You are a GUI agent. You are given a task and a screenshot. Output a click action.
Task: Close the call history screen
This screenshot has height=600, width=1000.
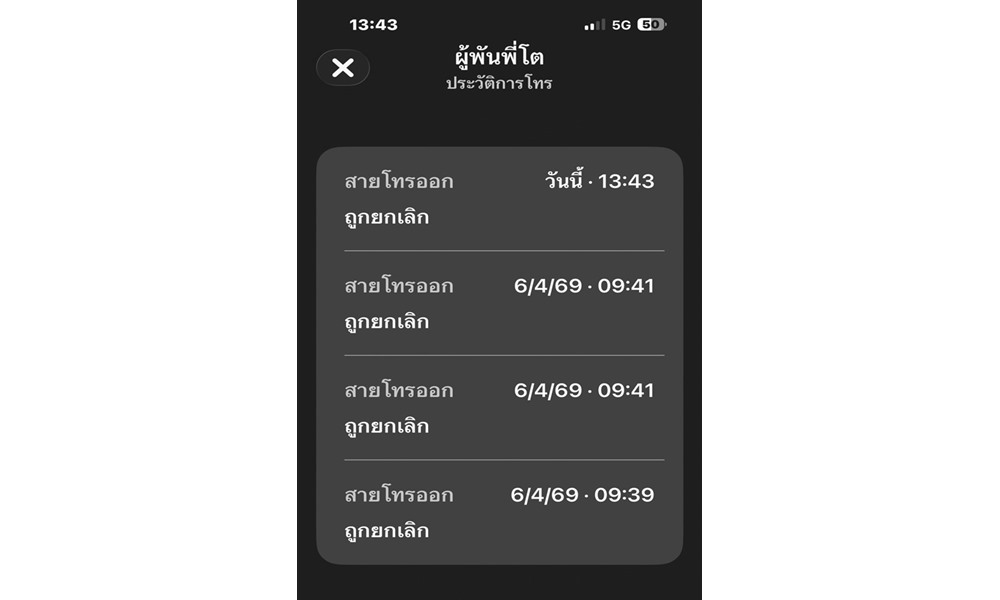pos(343,68)
